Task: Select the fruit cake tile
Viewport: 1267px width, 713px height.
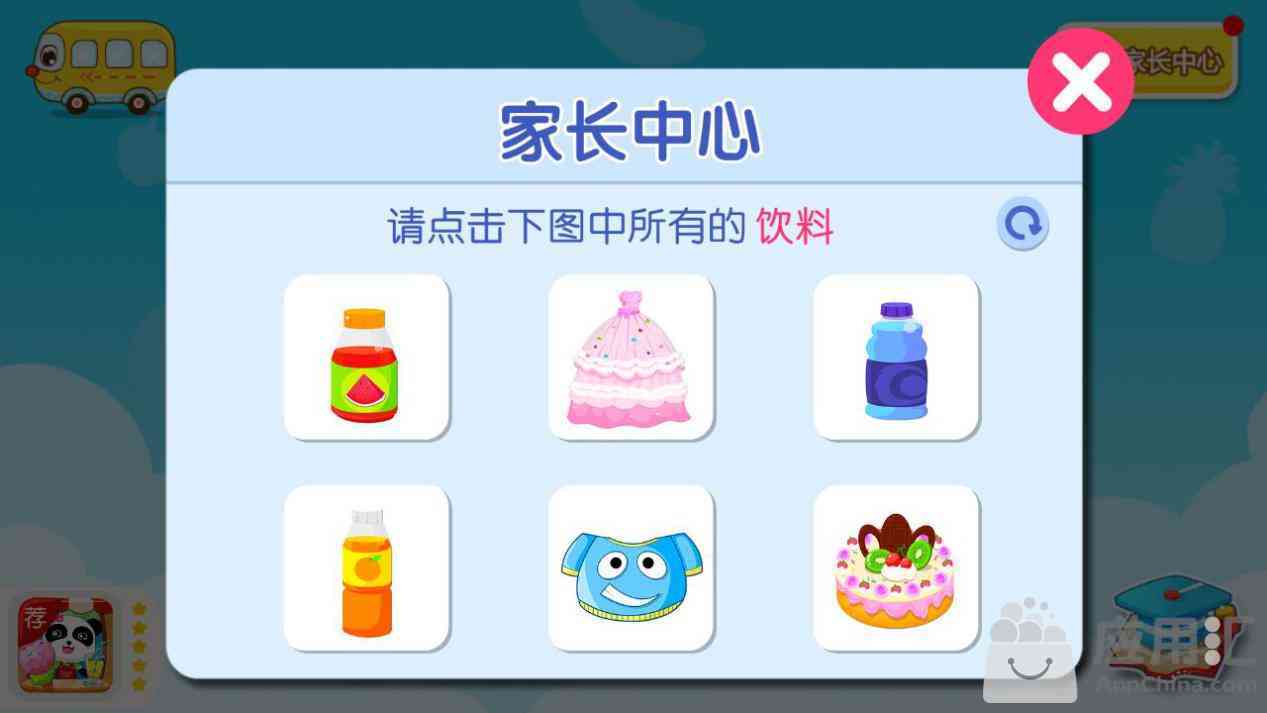Action: pos(896,568)
